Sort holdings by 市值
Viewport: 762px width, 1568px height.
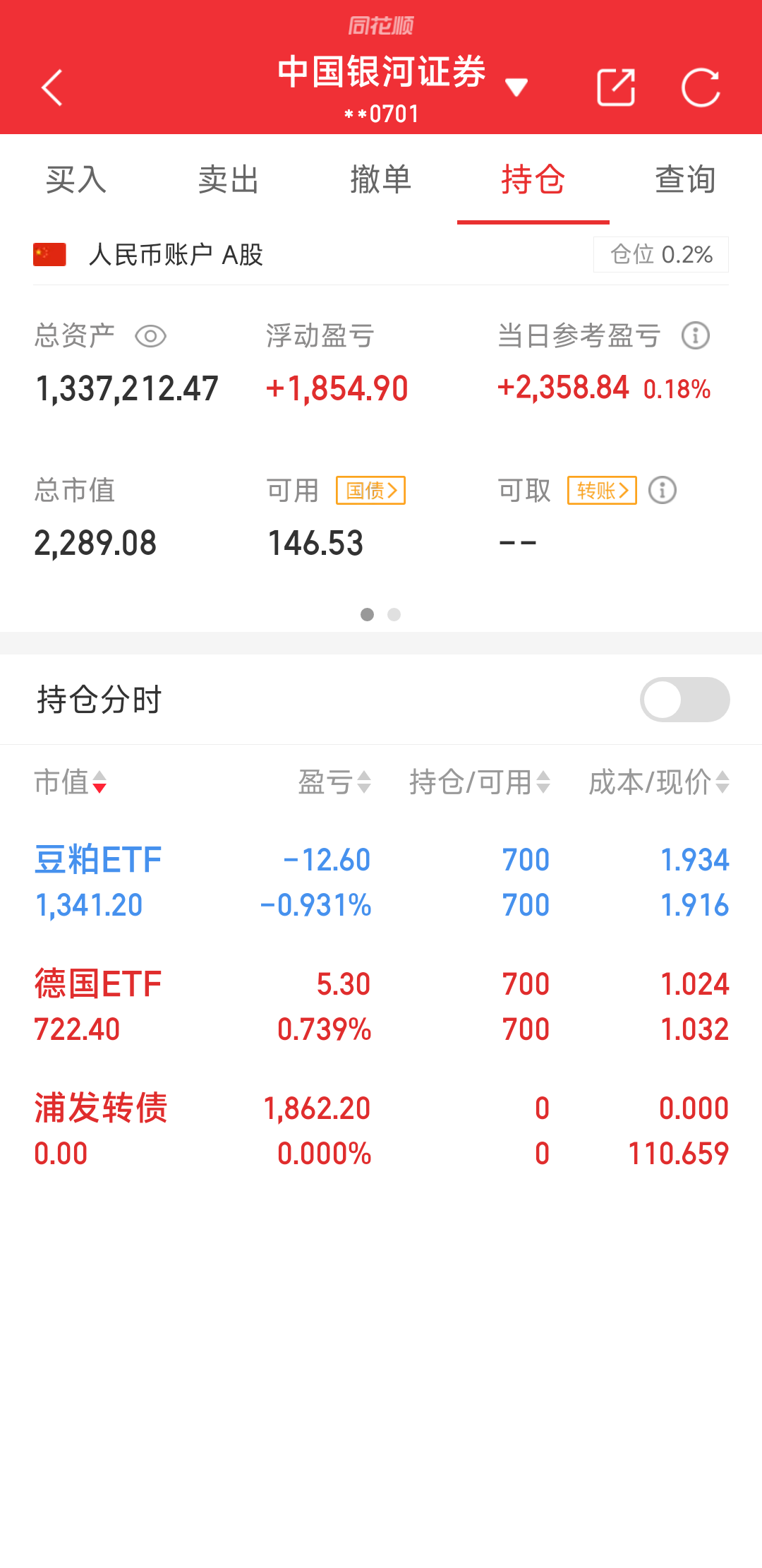point(71,782)
